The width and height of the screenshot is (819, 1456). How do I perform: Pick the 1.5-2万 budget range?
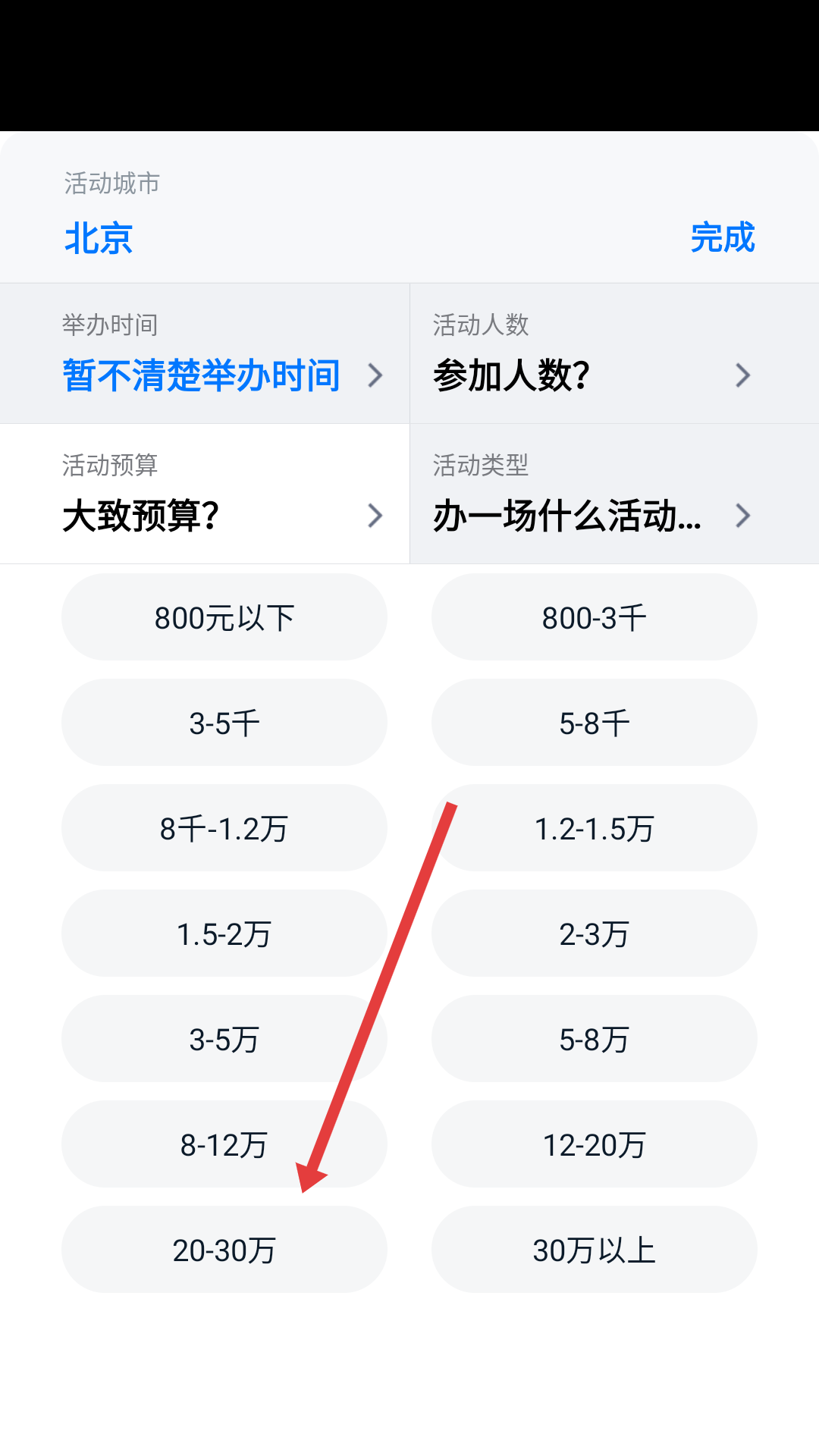[224, 934]
